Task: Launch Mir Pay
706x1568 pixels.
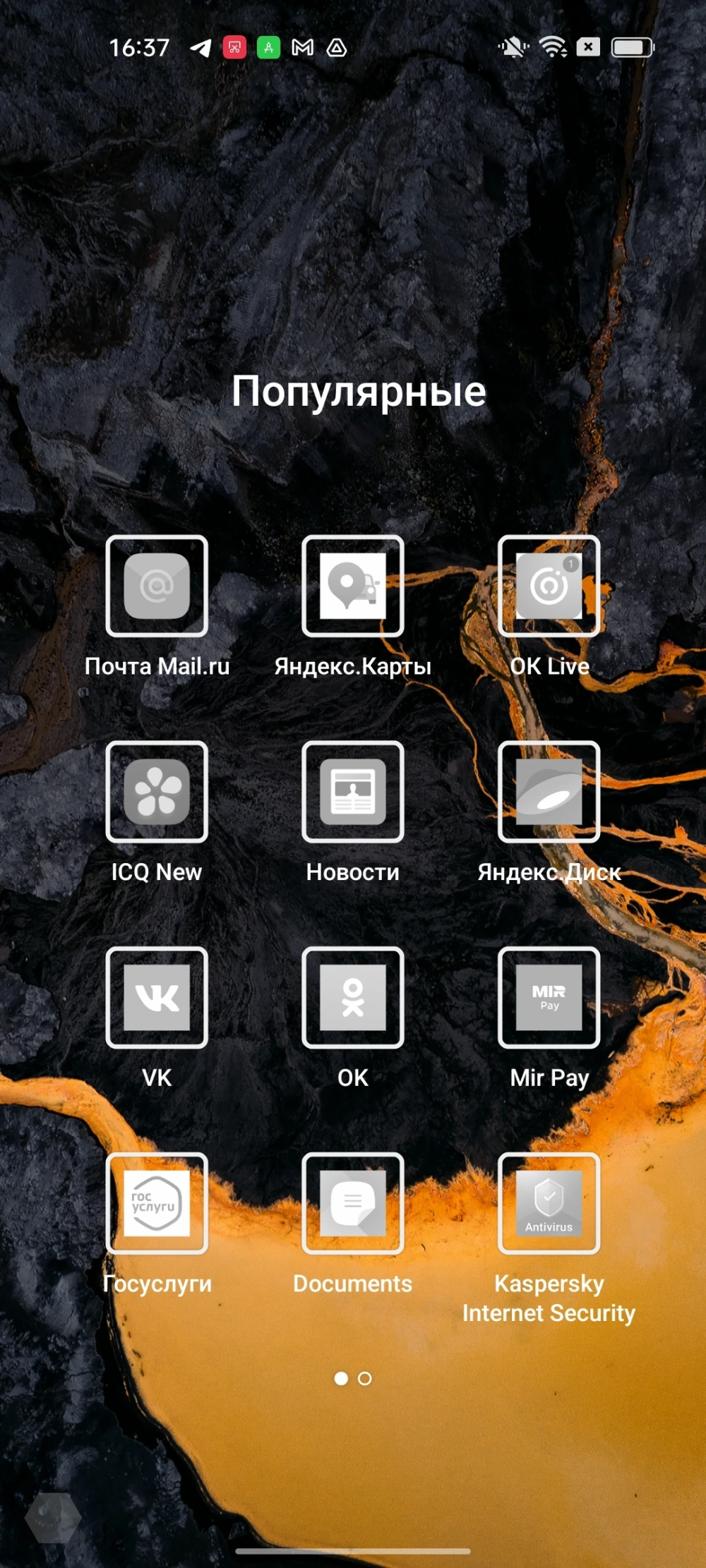Action: [x=549, y=998]
